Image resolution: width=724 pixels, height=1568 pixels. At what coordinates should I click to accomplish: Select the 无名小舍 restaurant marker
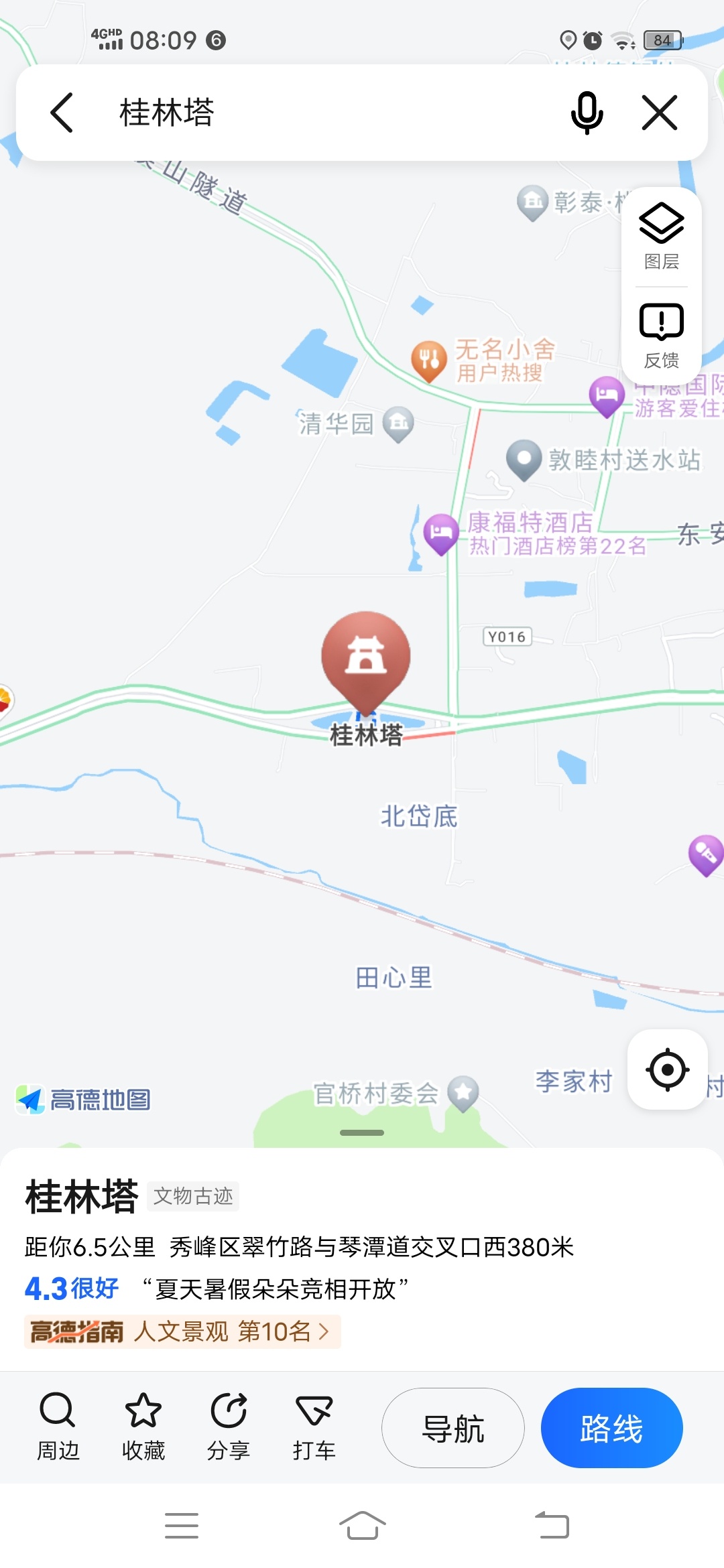[429, 361]
